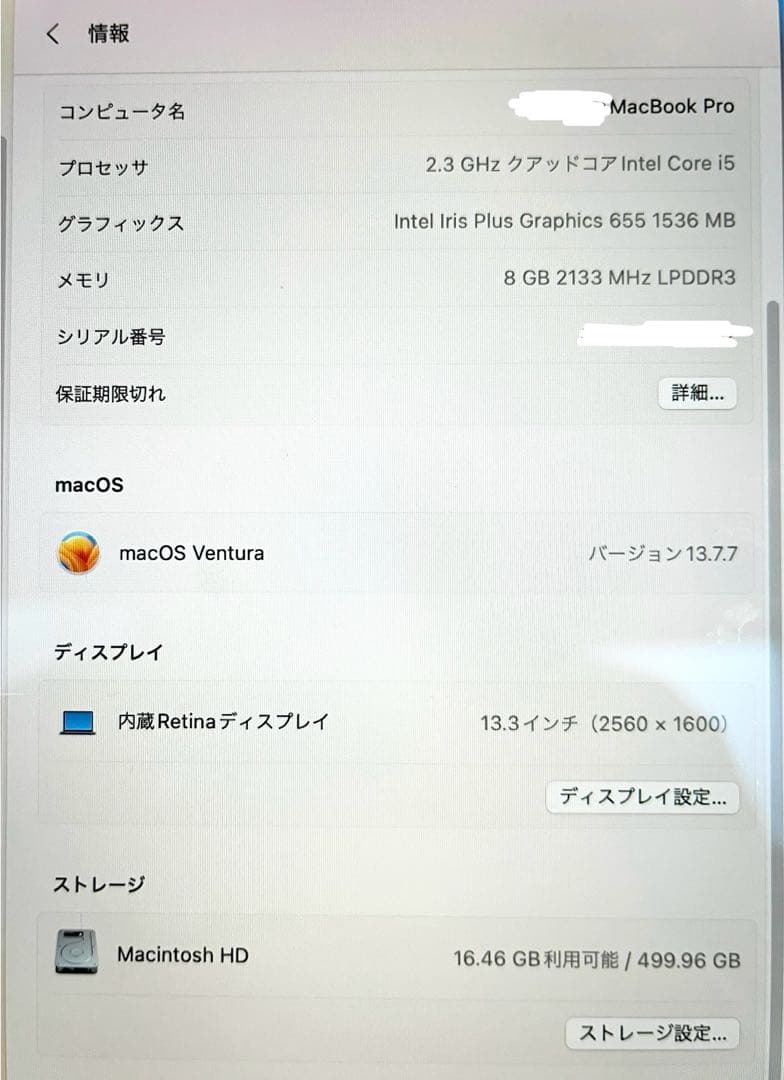Screen dimensions: 784x1080
Task: Click the ディスプレイ section header
Action: 107,652
